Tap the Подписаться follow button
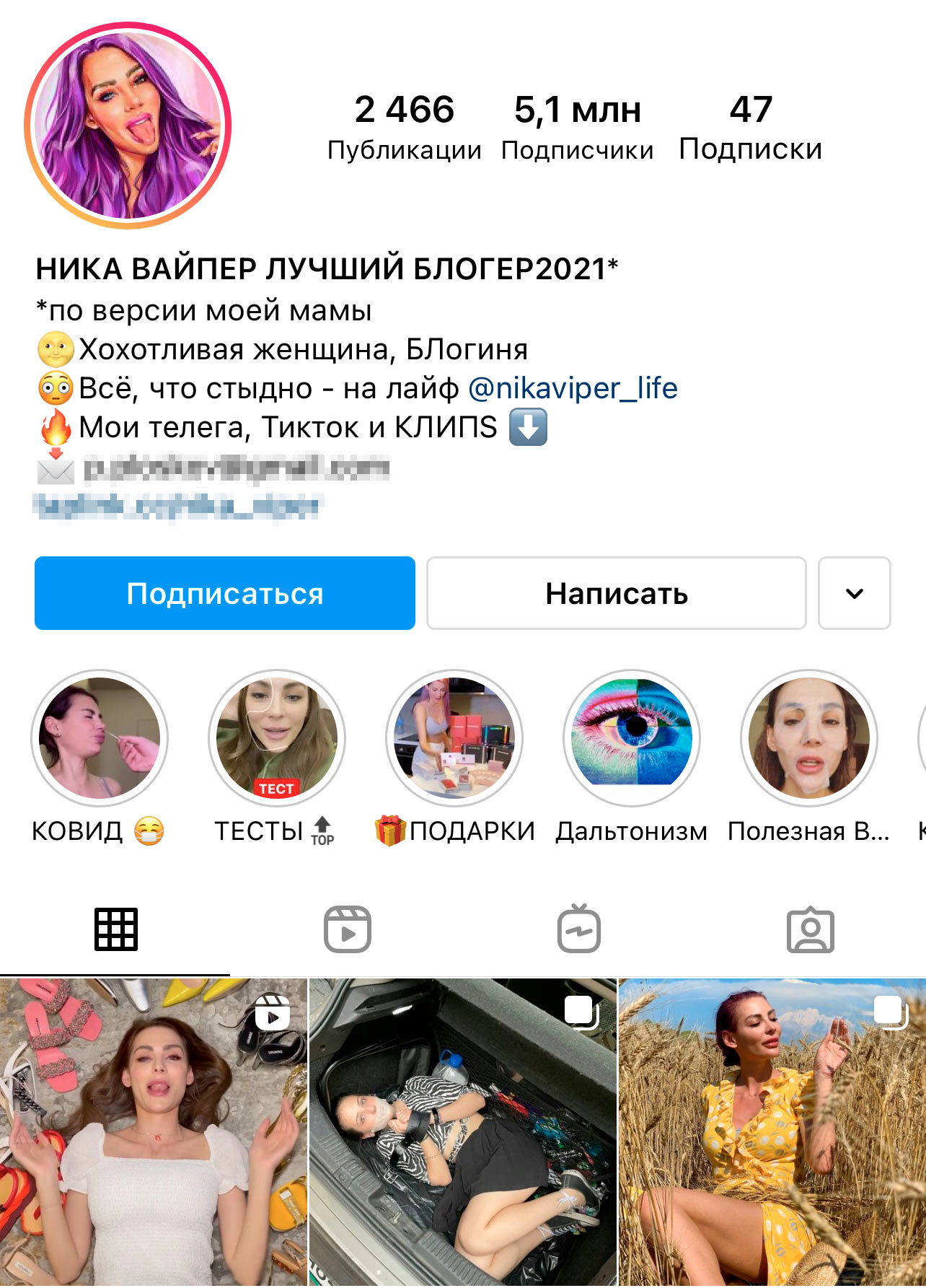 [225, 593]
